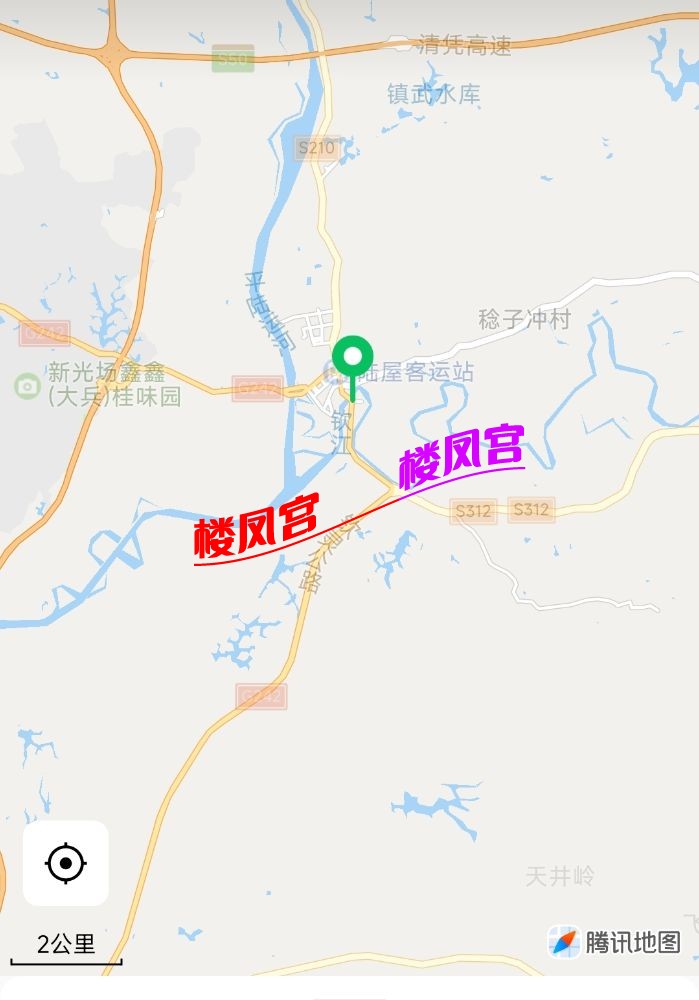Tap the green location pin marker

click(352, 358)
